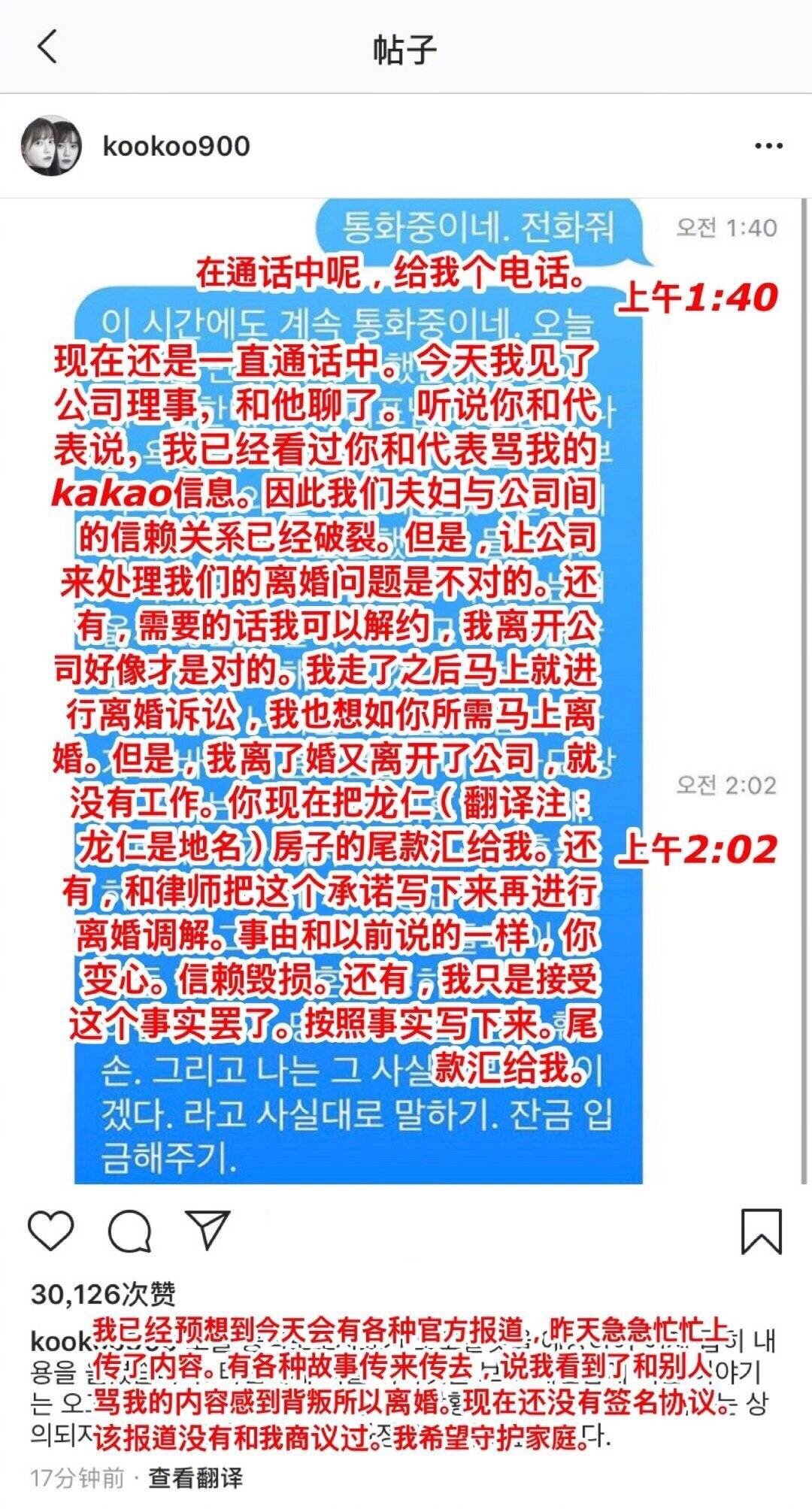This screenshot has width=812, height=1509.
Task: Bookmark this post
Action: 761,1232
